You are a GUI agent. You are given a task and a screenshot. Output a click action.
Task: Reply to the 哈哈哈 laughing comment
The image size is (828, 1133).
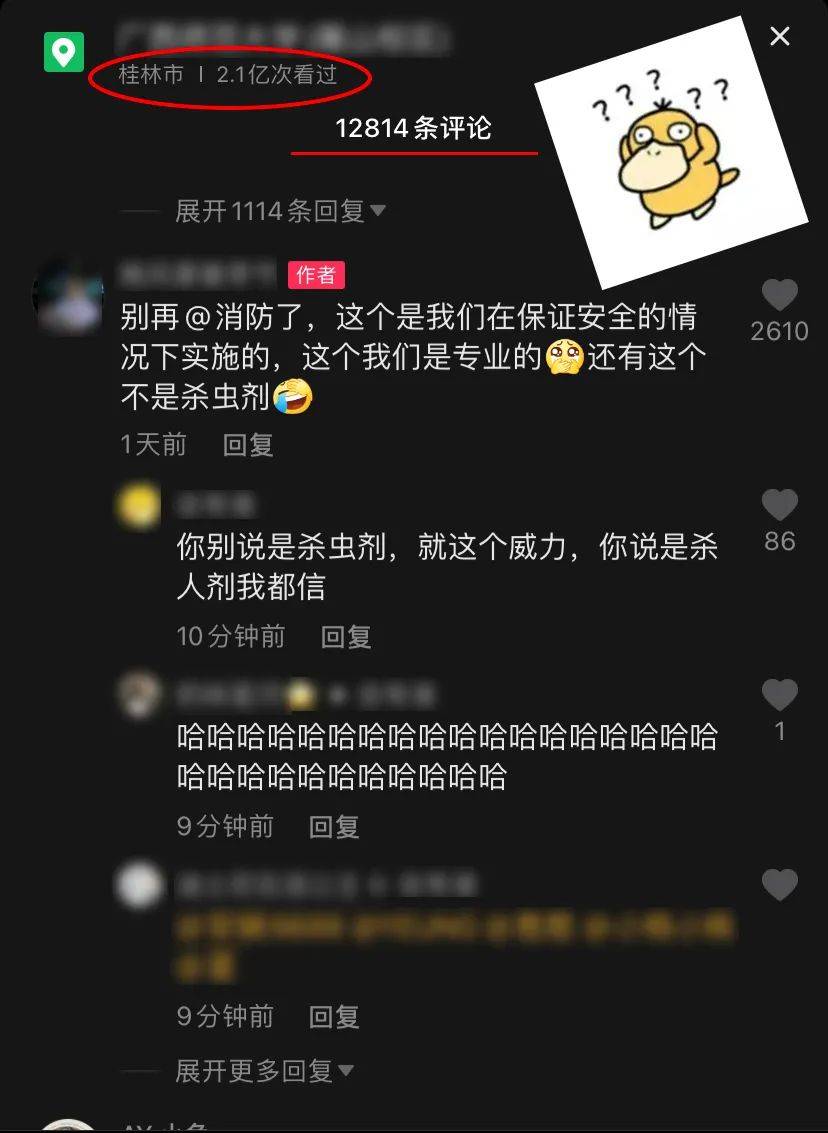tap(334, 827)
